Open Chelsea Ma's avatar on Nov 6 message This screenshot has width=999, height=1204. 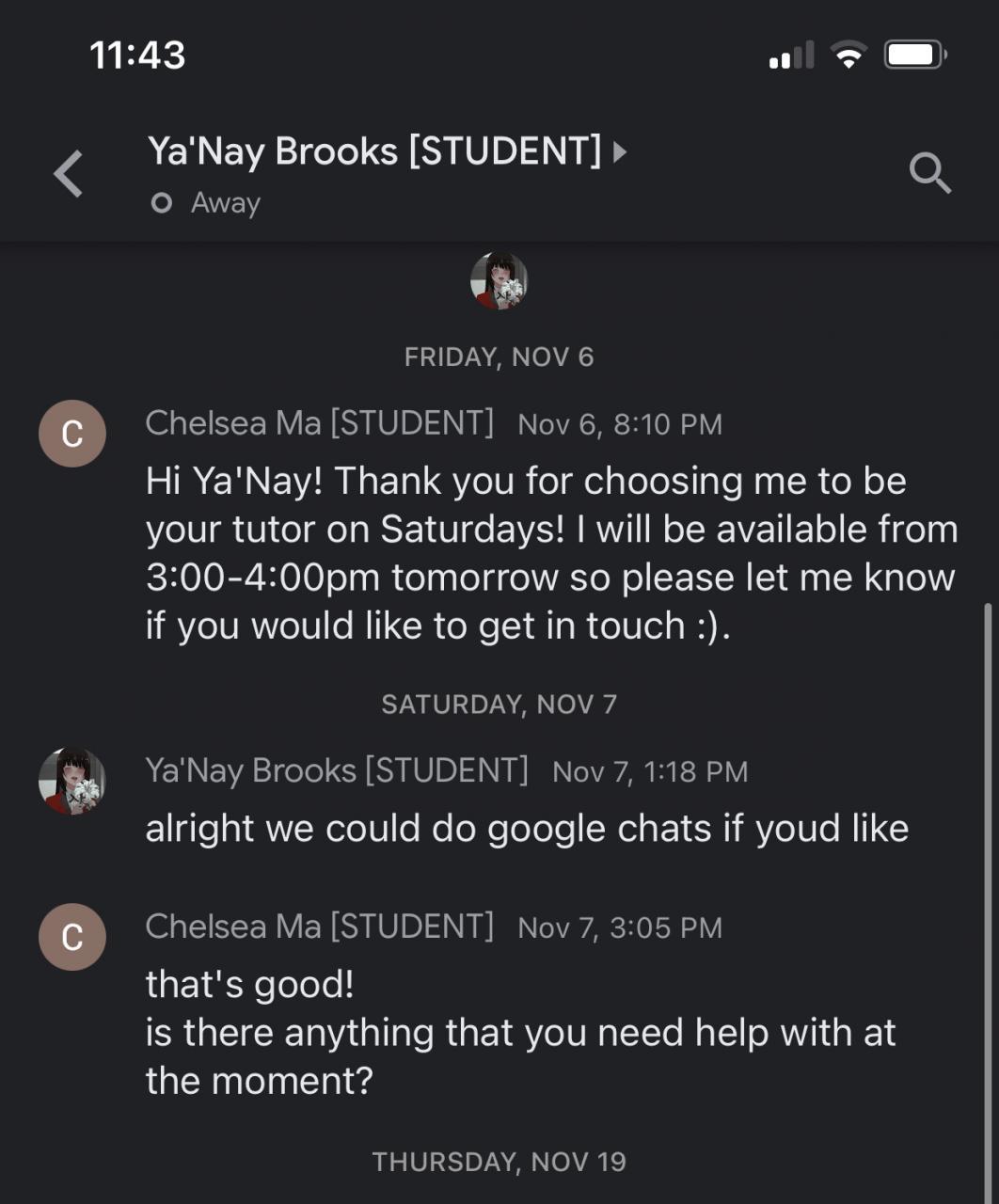tap(72, 434)
